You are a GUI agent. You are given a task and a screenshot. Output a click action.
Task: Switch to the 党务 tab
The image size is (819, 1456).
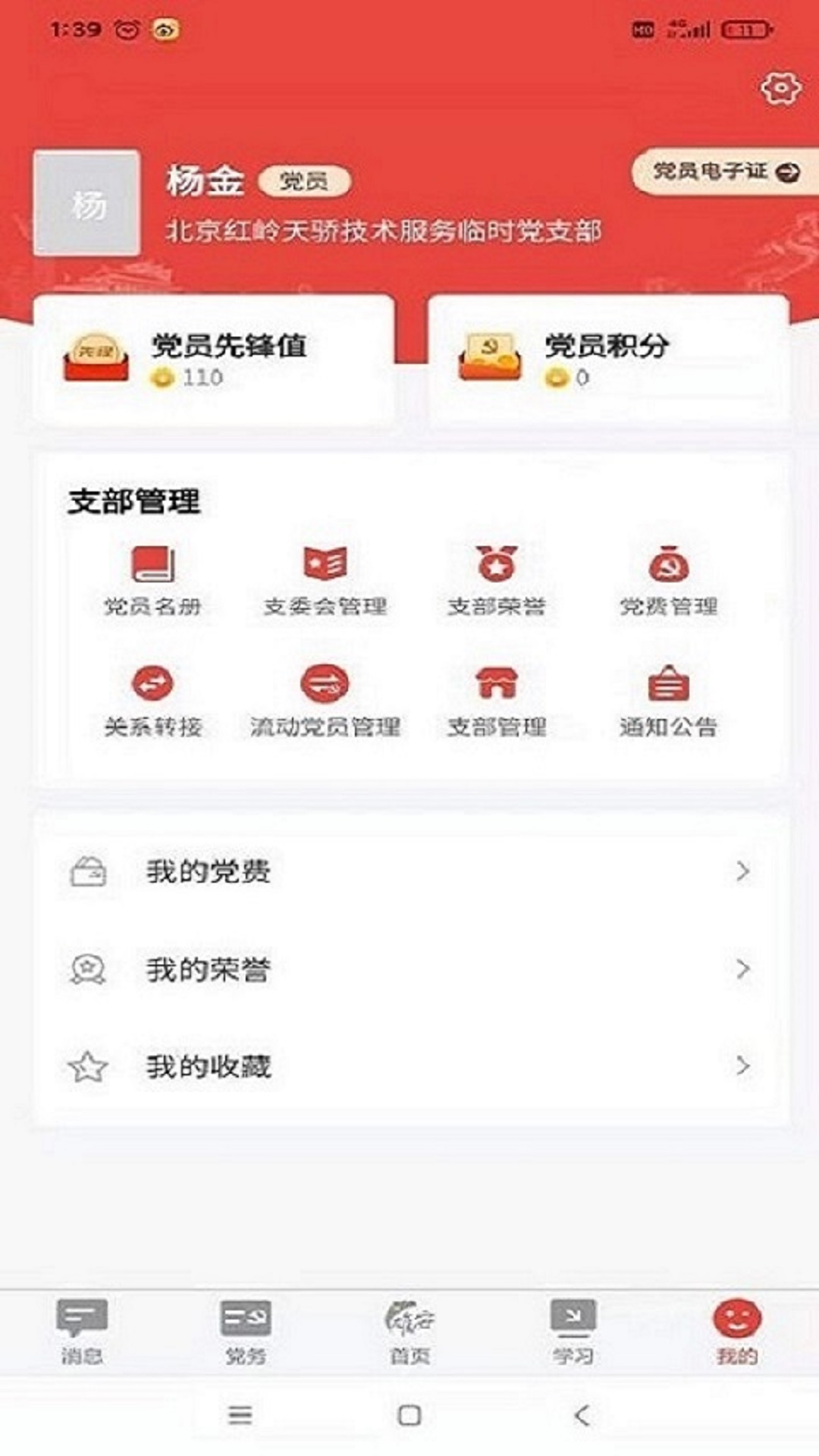pos(246,1332)
